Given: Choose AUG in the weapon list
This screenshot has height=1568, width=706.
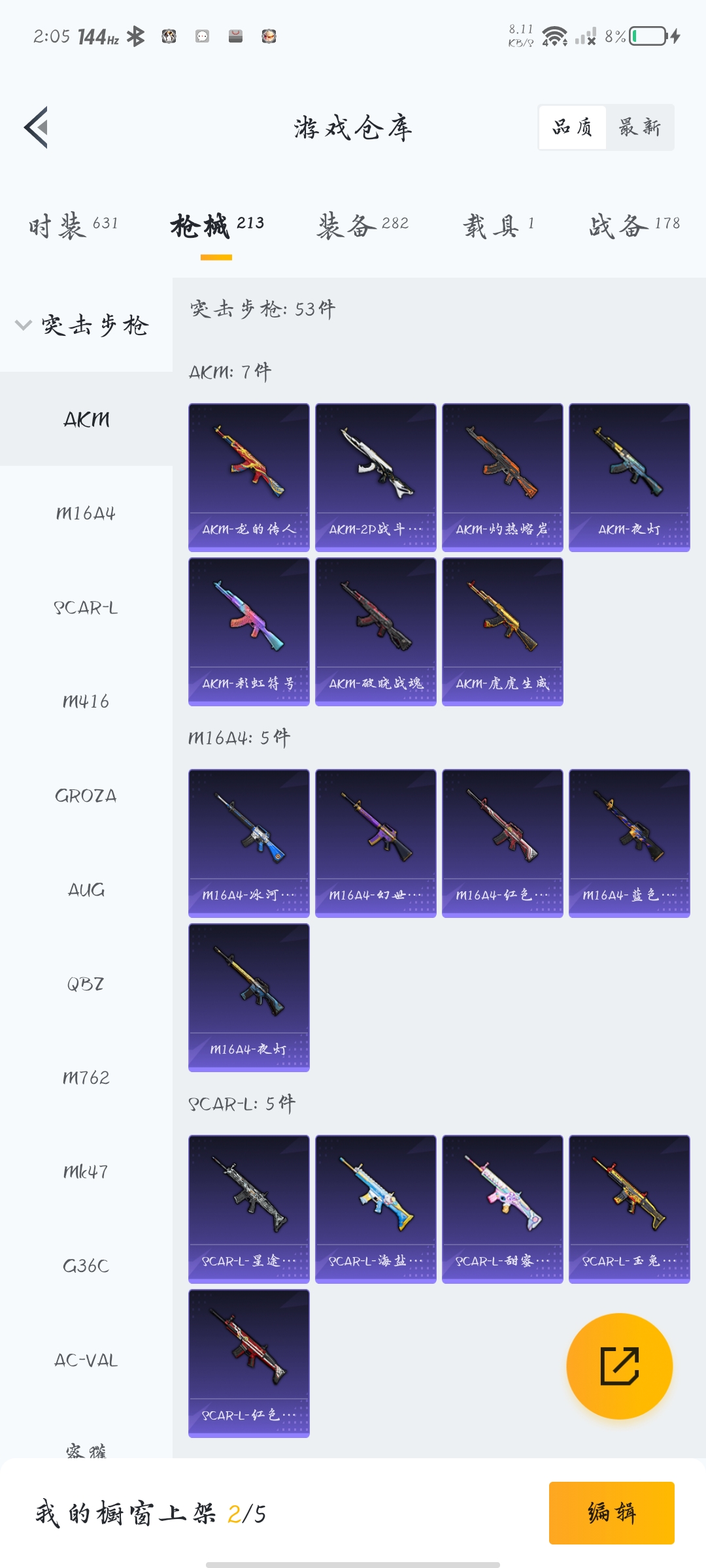Looking at the screenshot, I should pos(86,890).
